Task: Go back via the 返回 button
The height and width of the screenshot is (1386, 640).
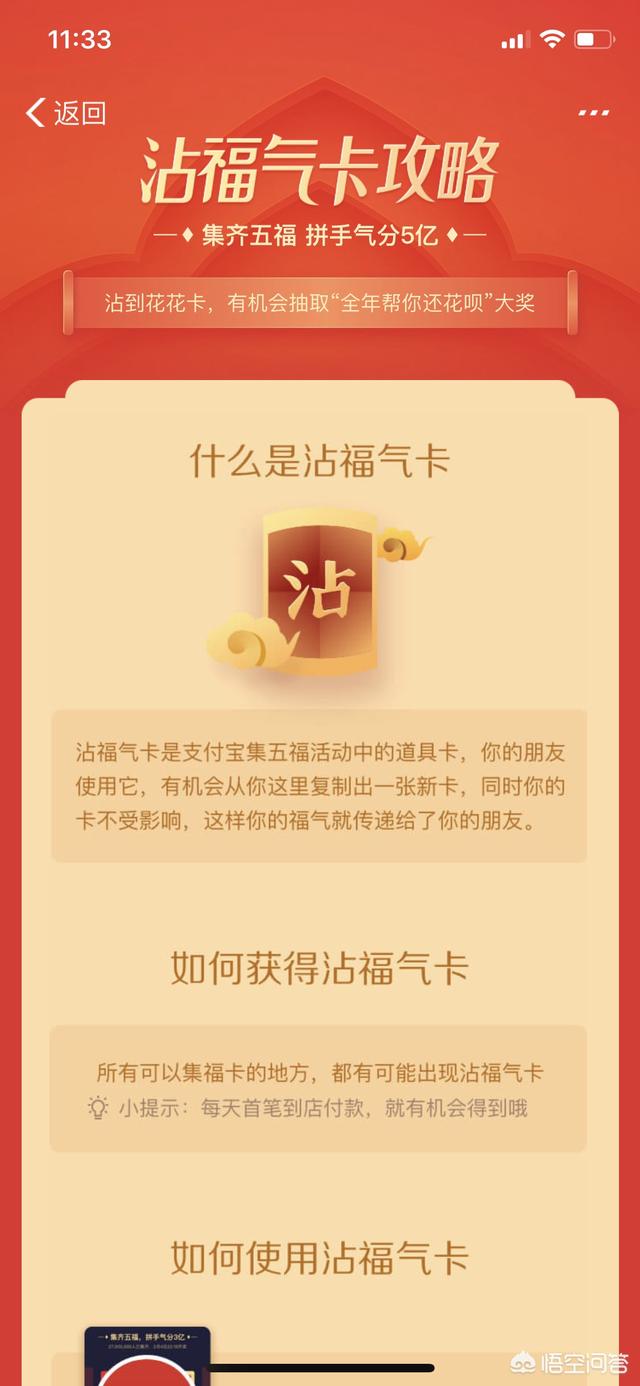Action: [x=66, y=113]
